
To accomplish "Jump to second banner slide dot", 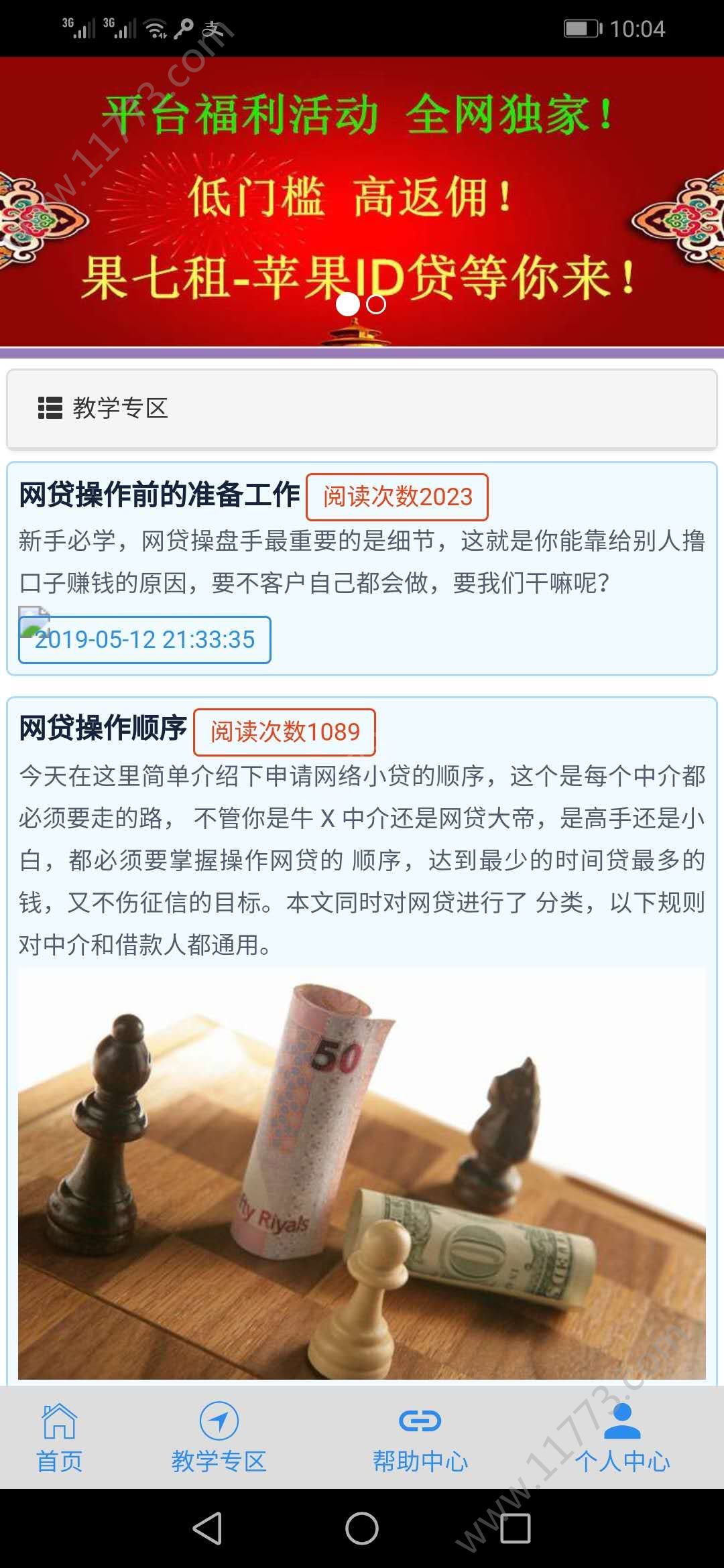I will pyautogui.click(x=376, y=304).
